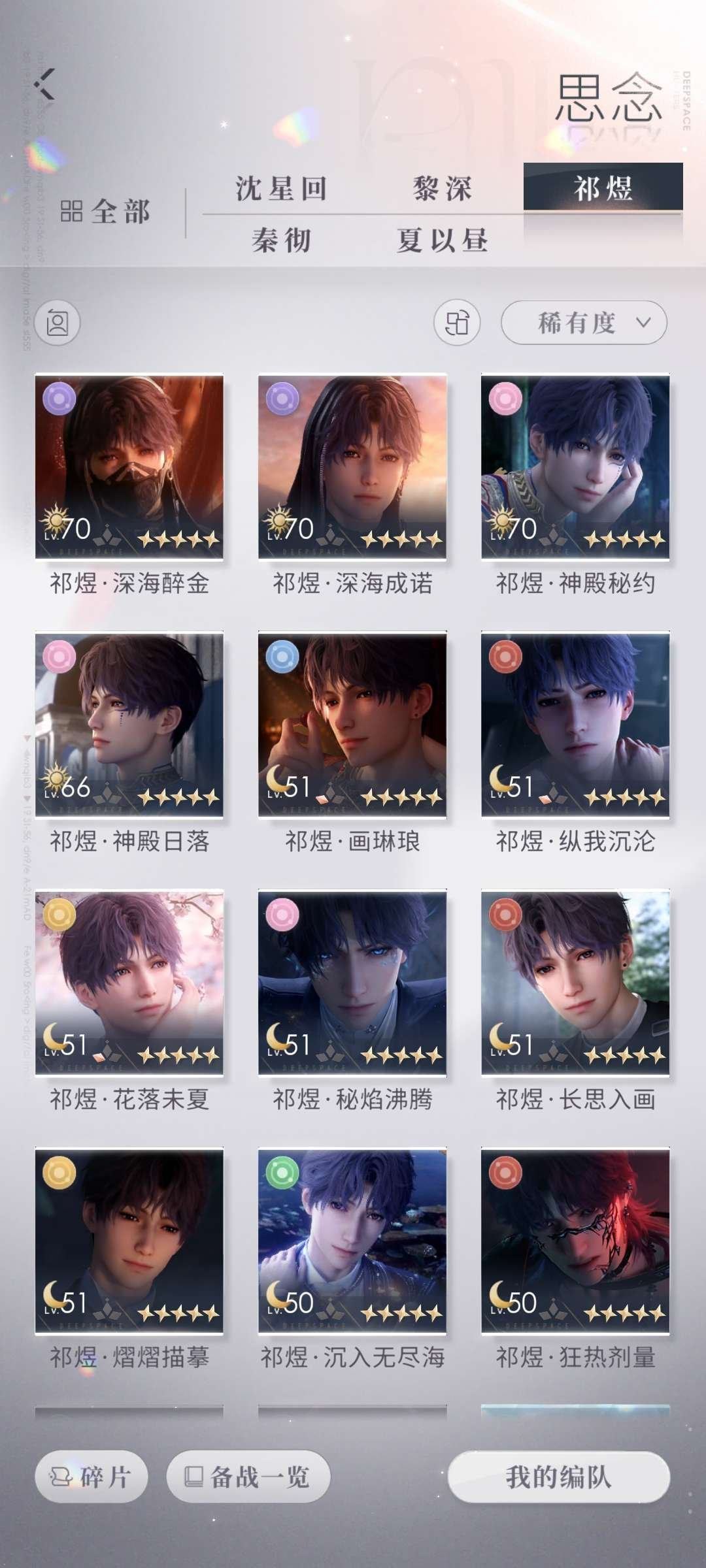
Task: Tap the portrait view icon
Action: click(x=58, y=323)
